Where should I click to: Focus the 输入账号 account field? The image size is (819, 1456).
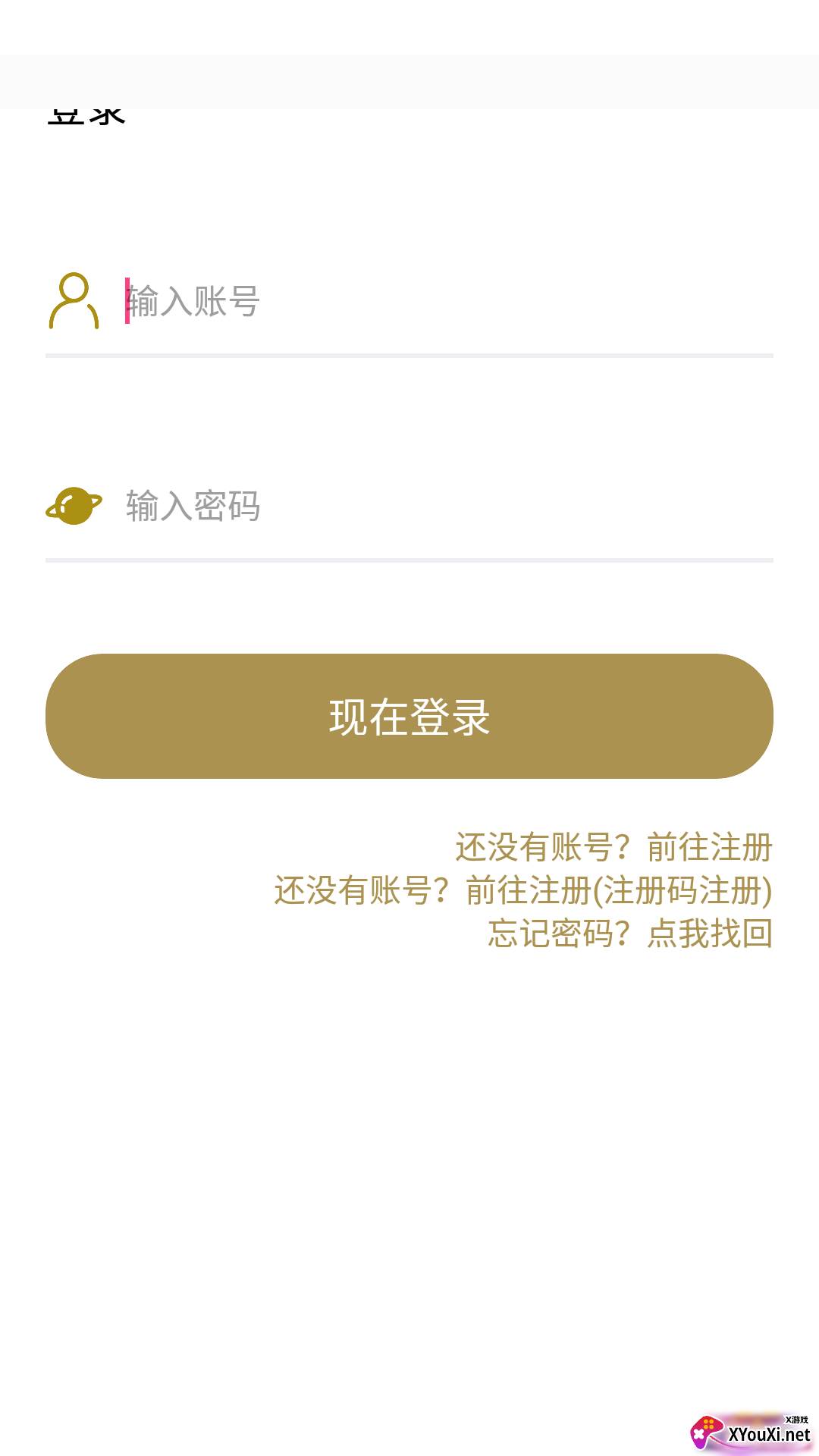pos(447,301)
